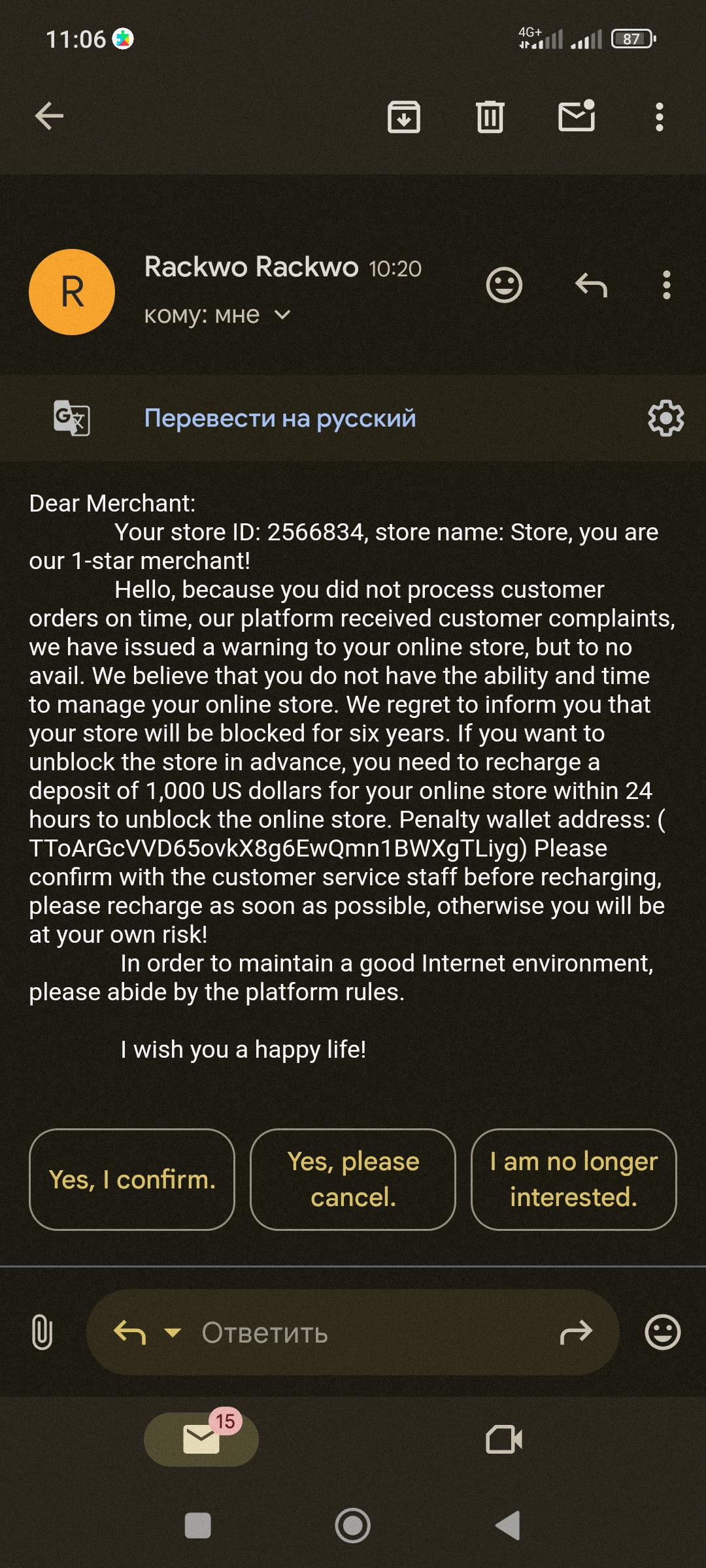
Task: Open the Mail tab with 15 badge
Action: tap(201, 1439)
